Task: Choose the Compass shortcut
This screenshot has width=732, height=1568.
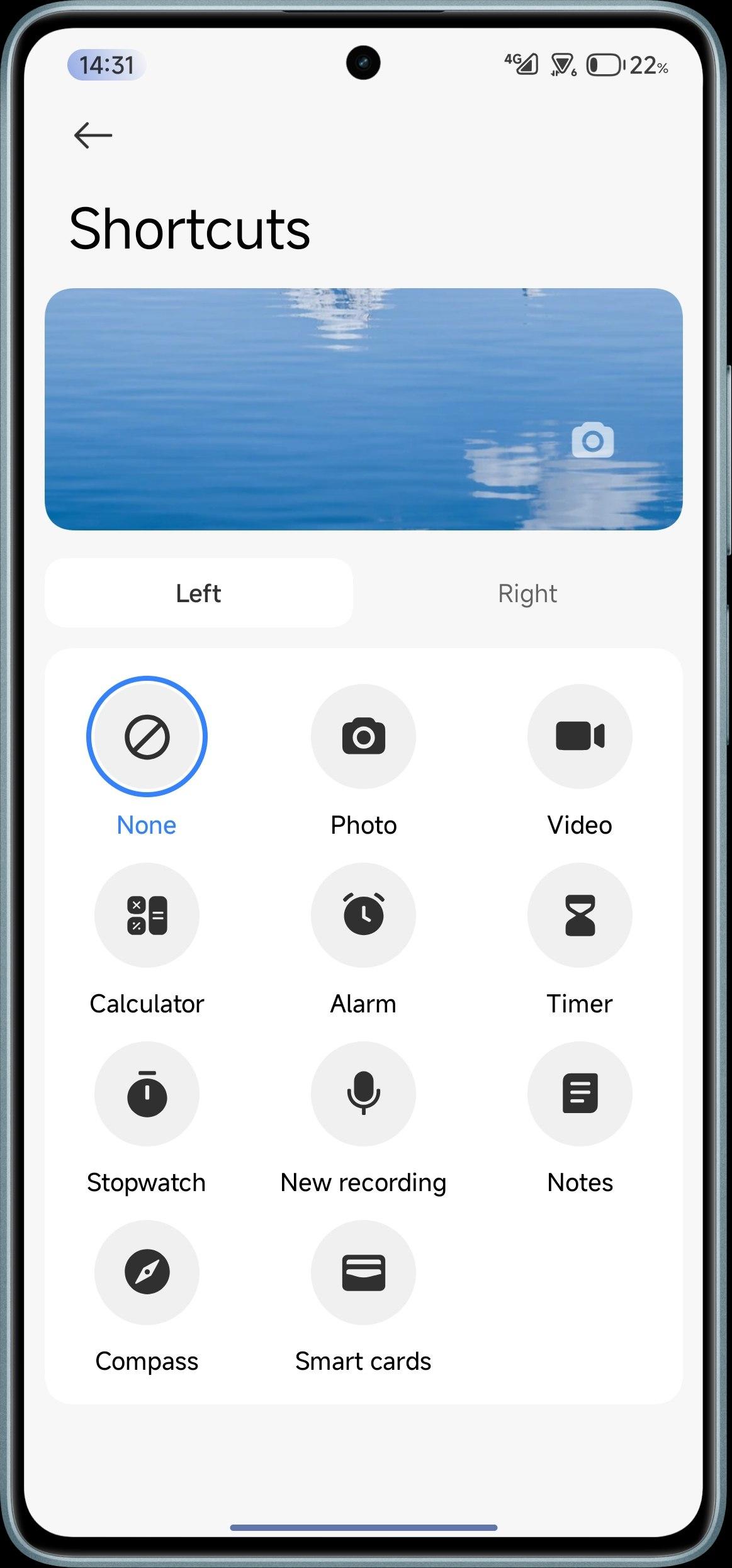Action: [147, 1273]
